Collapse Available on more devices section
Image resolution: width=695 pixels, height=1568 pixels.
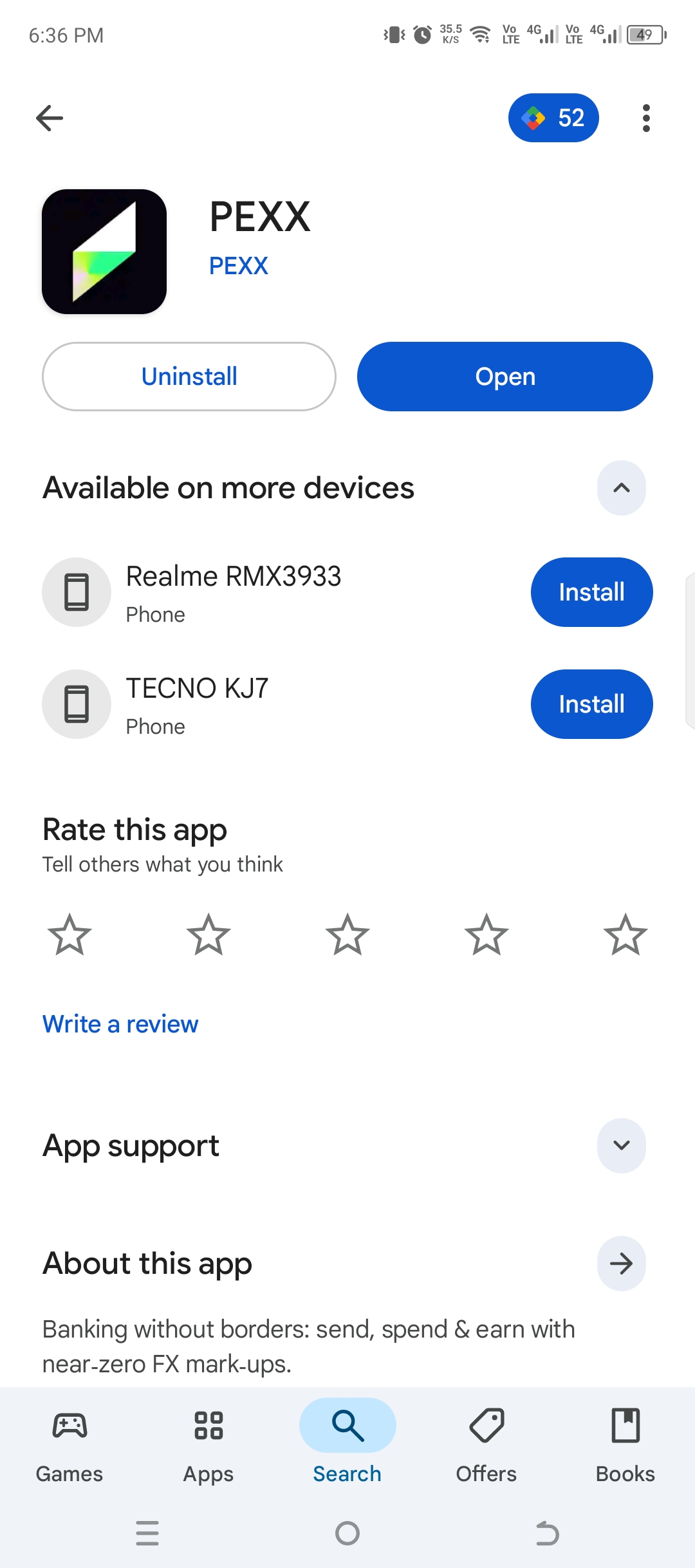point(621,488)
